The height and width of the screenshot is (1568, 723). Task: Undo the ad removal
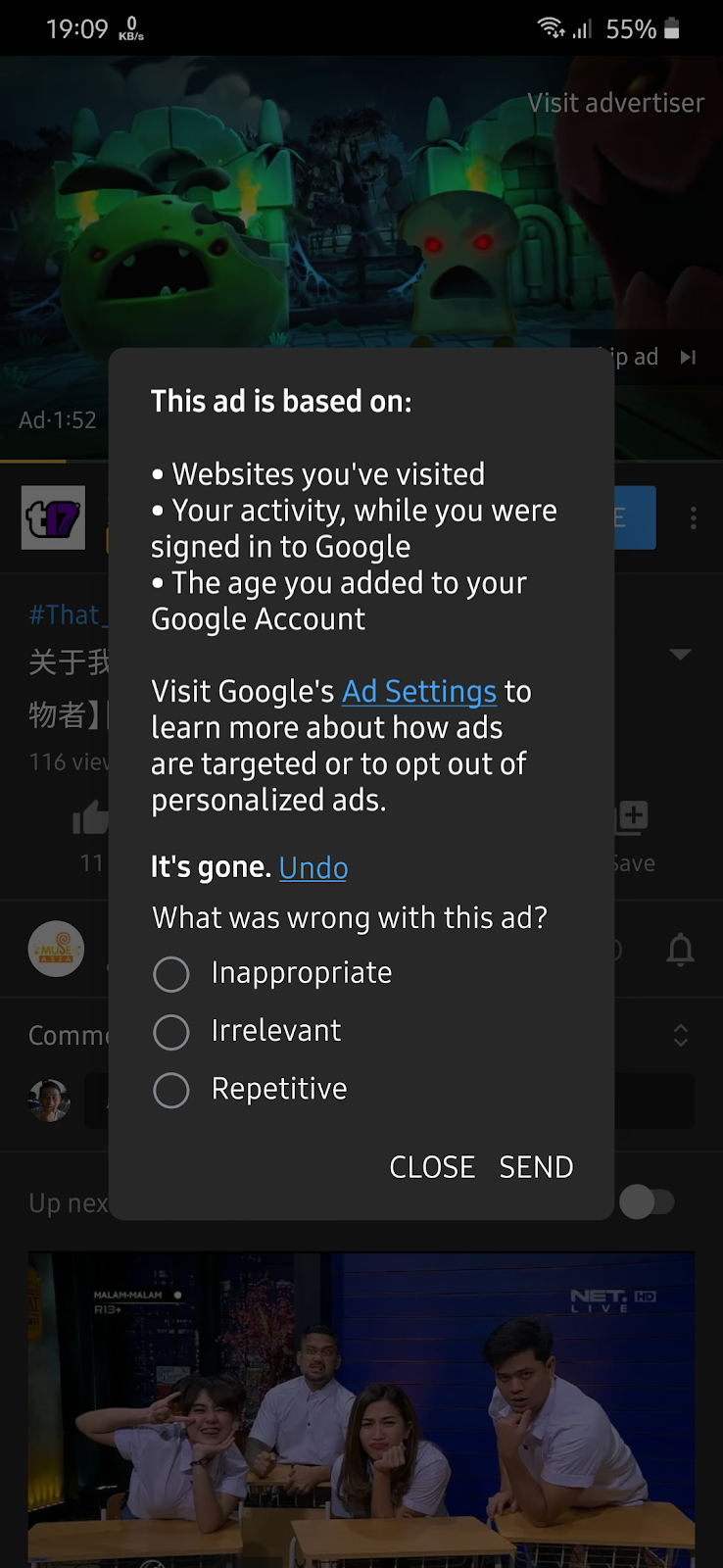click(313, 868)
